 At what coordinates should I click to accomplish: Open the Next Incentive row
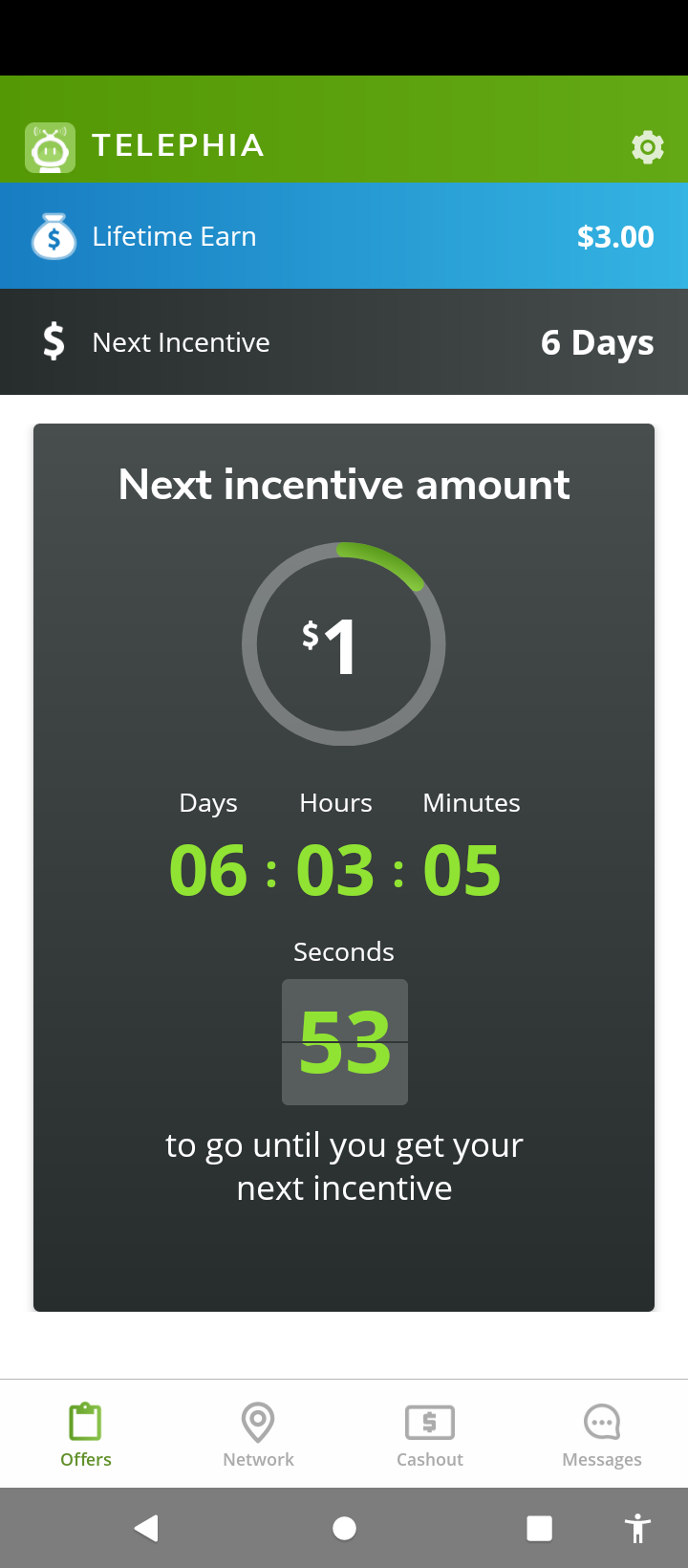click(344, 342)
